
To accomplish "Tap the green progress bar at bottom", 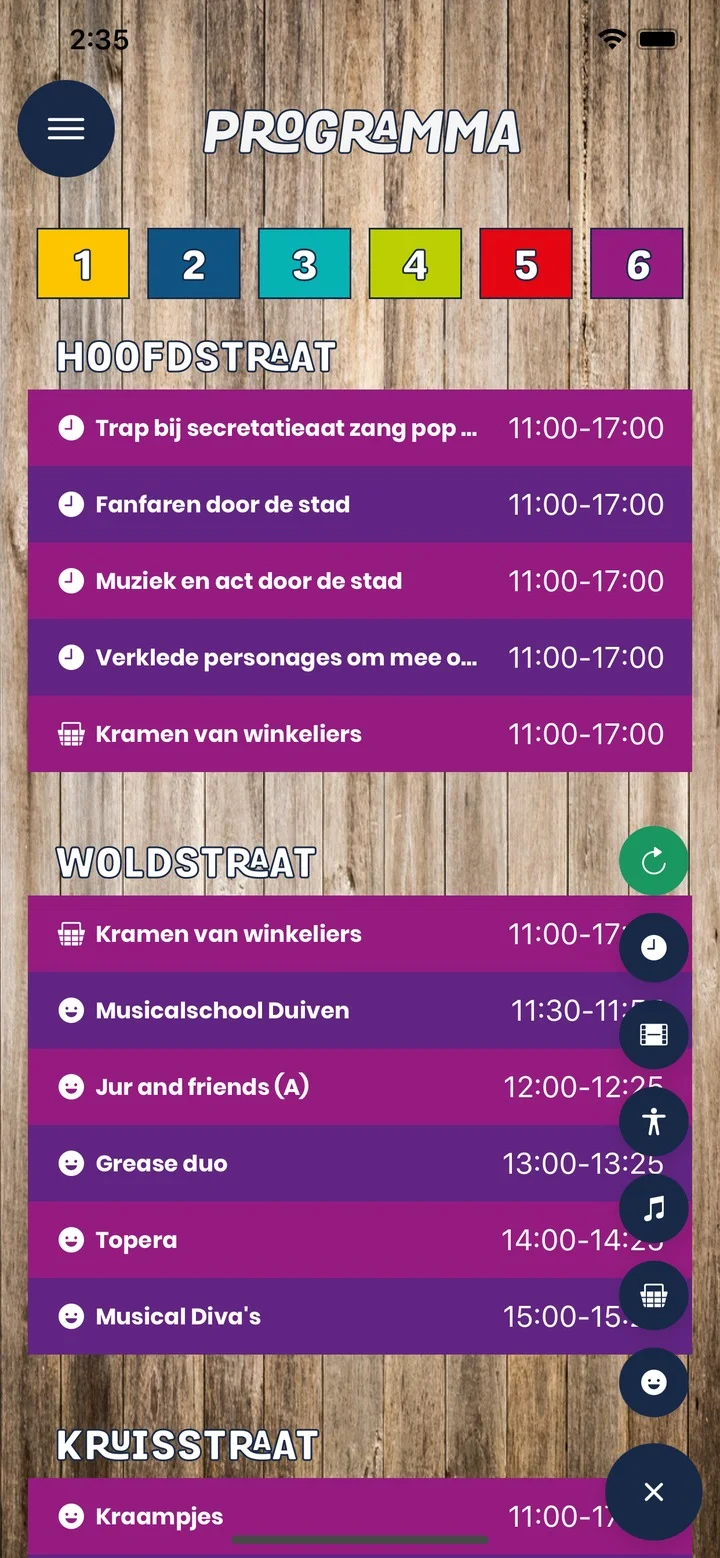I will pos(360,1539).
